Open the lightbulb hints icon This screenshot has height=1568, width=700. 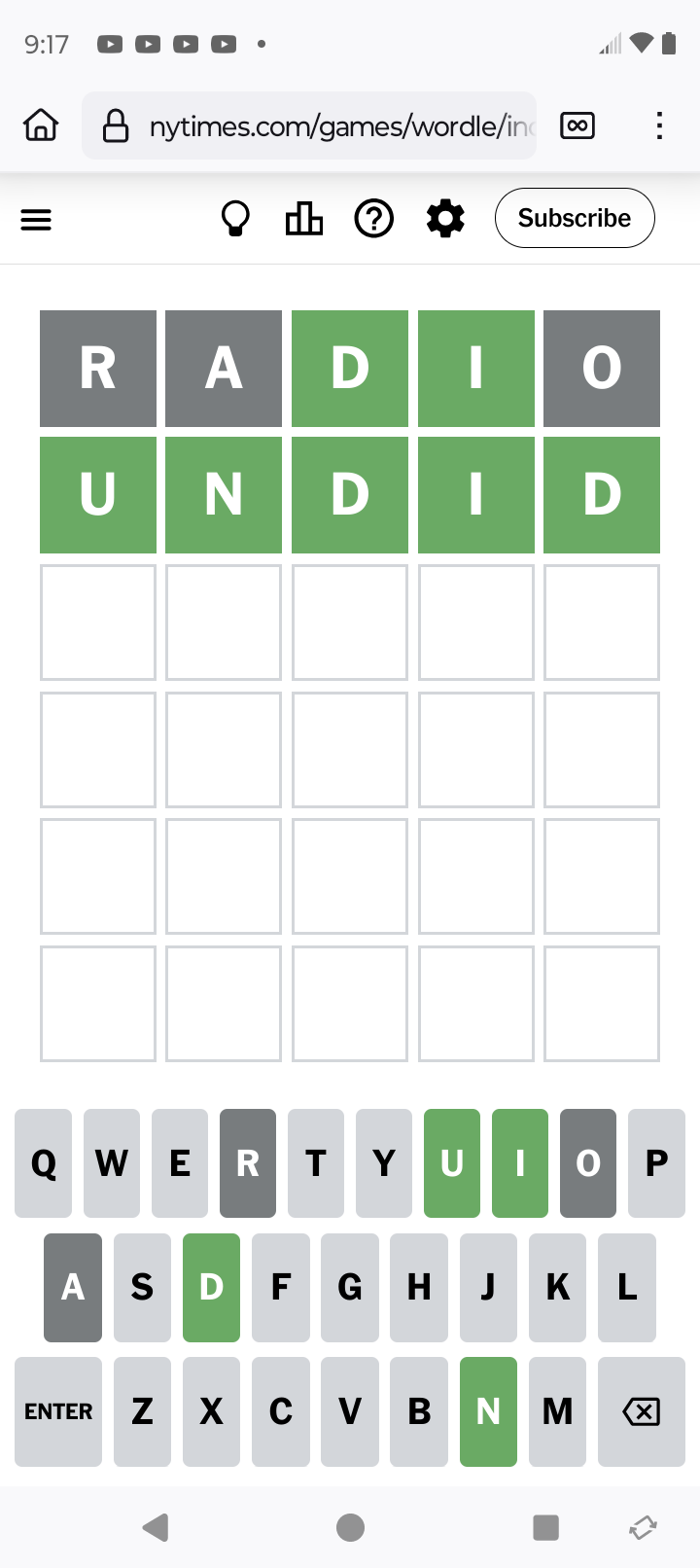coord(235,219)
